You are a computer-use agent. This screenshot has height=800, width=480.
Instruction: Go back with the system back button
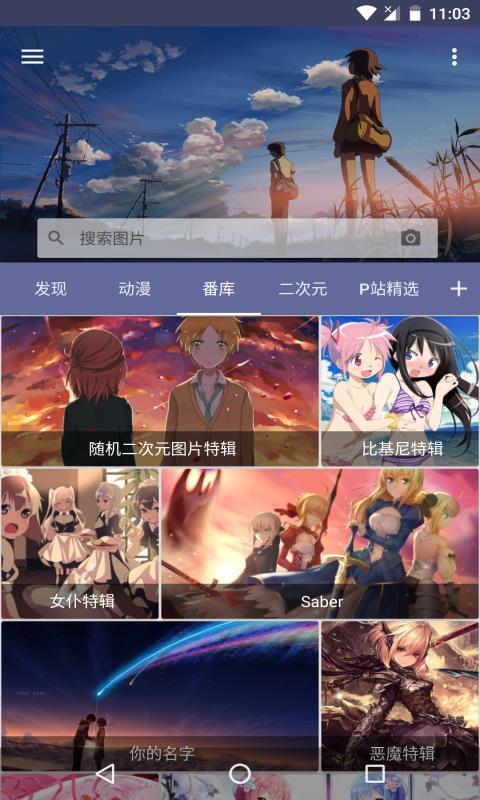coord(105,774)
